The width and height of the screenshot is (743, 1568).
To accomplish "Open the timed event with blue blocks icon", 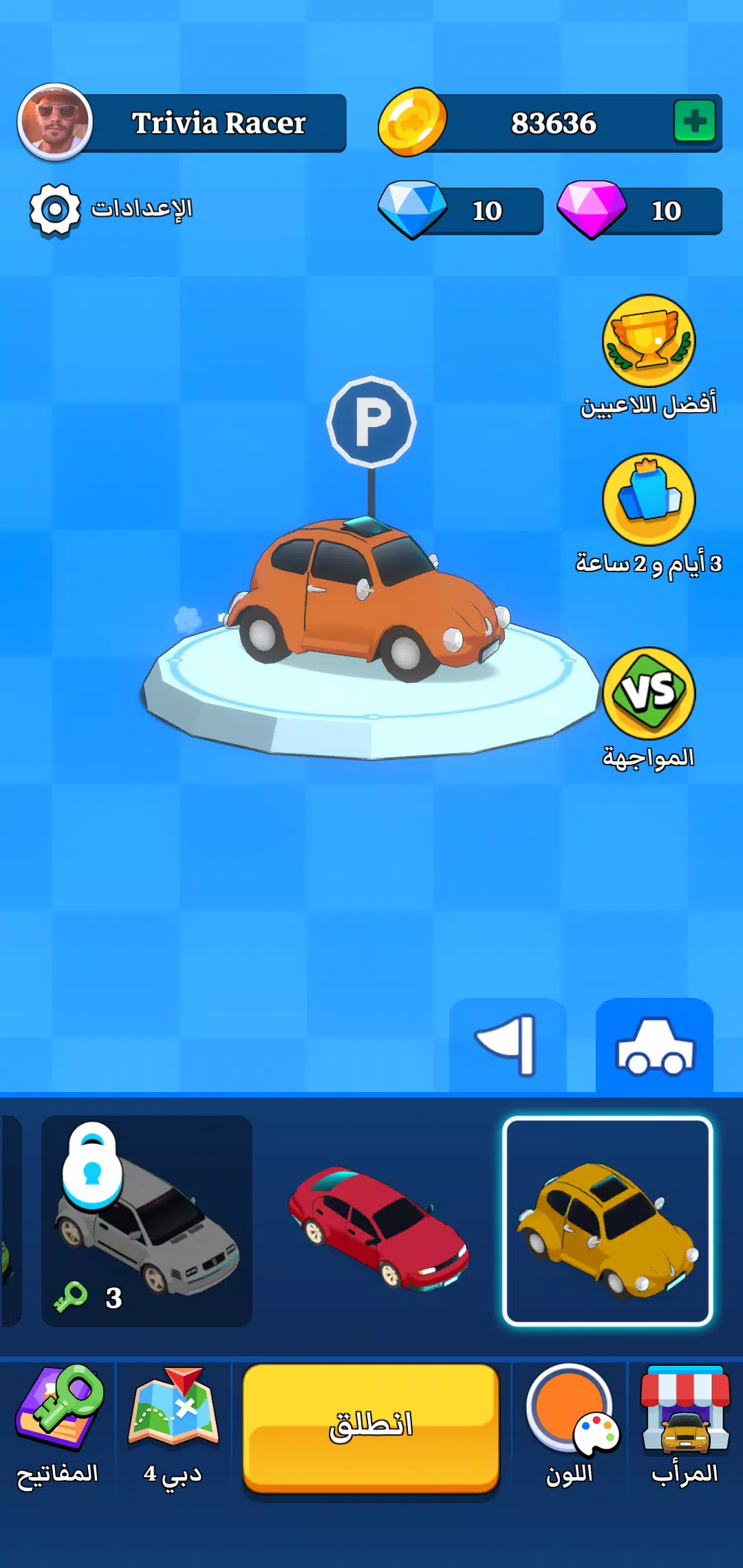I will (x=649, y=499).
